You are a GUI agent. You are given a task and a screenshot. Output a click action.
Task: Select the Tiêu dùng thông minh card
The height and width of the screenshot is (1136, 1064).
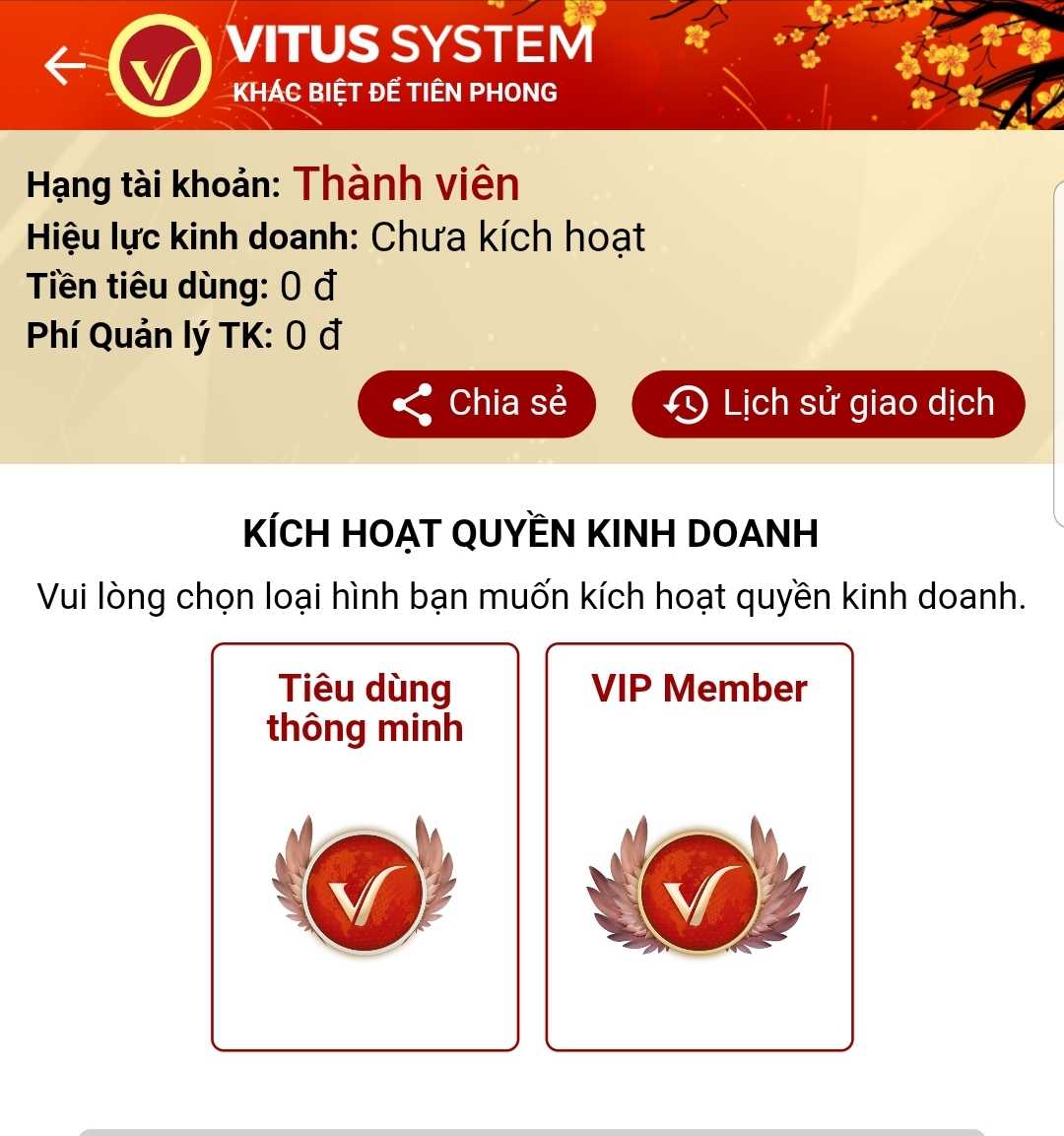pos(365,847)
